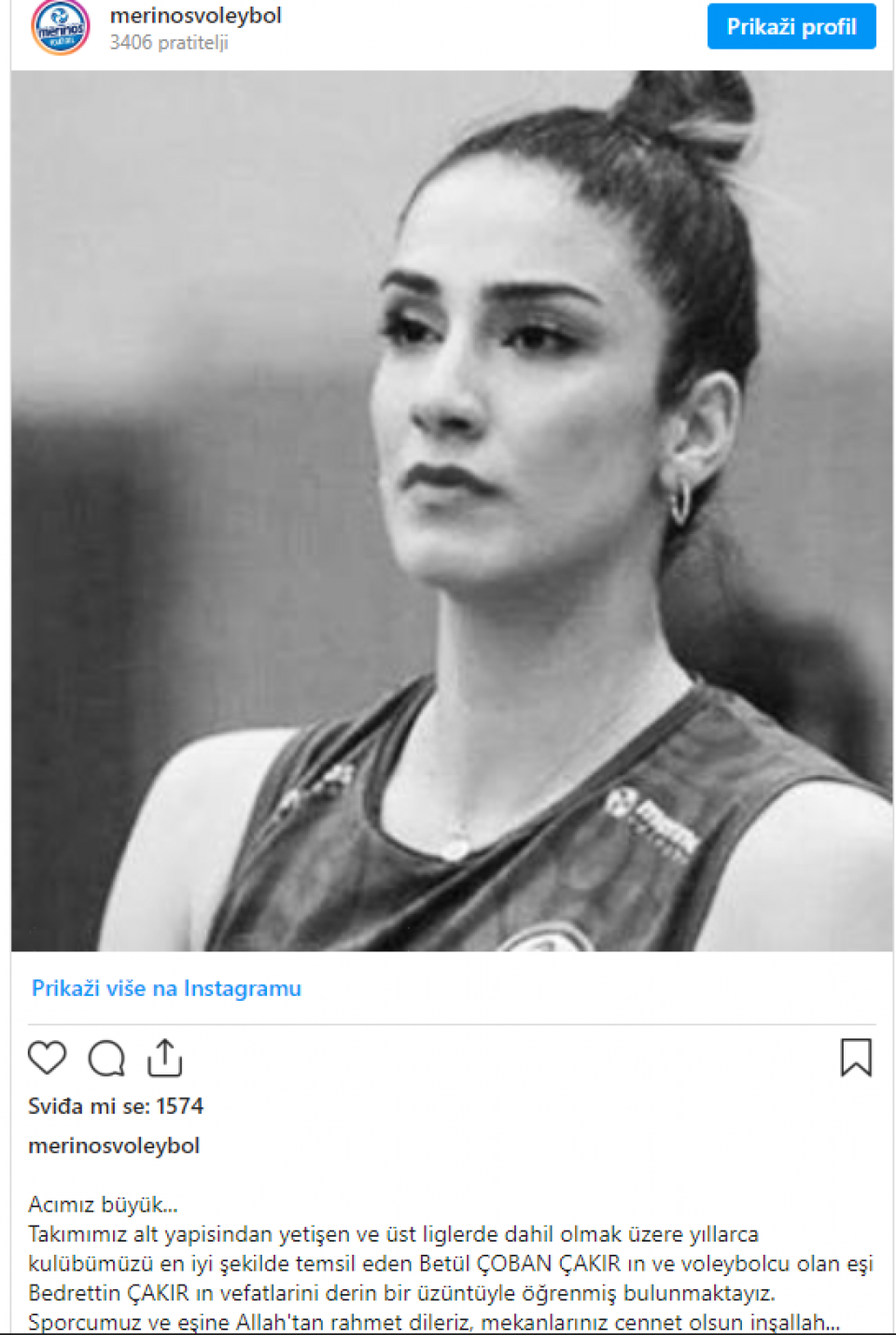Tap the Prikaži profil button
The height and width of the screenshot is (1335, 896).
(x=791, y=26)
